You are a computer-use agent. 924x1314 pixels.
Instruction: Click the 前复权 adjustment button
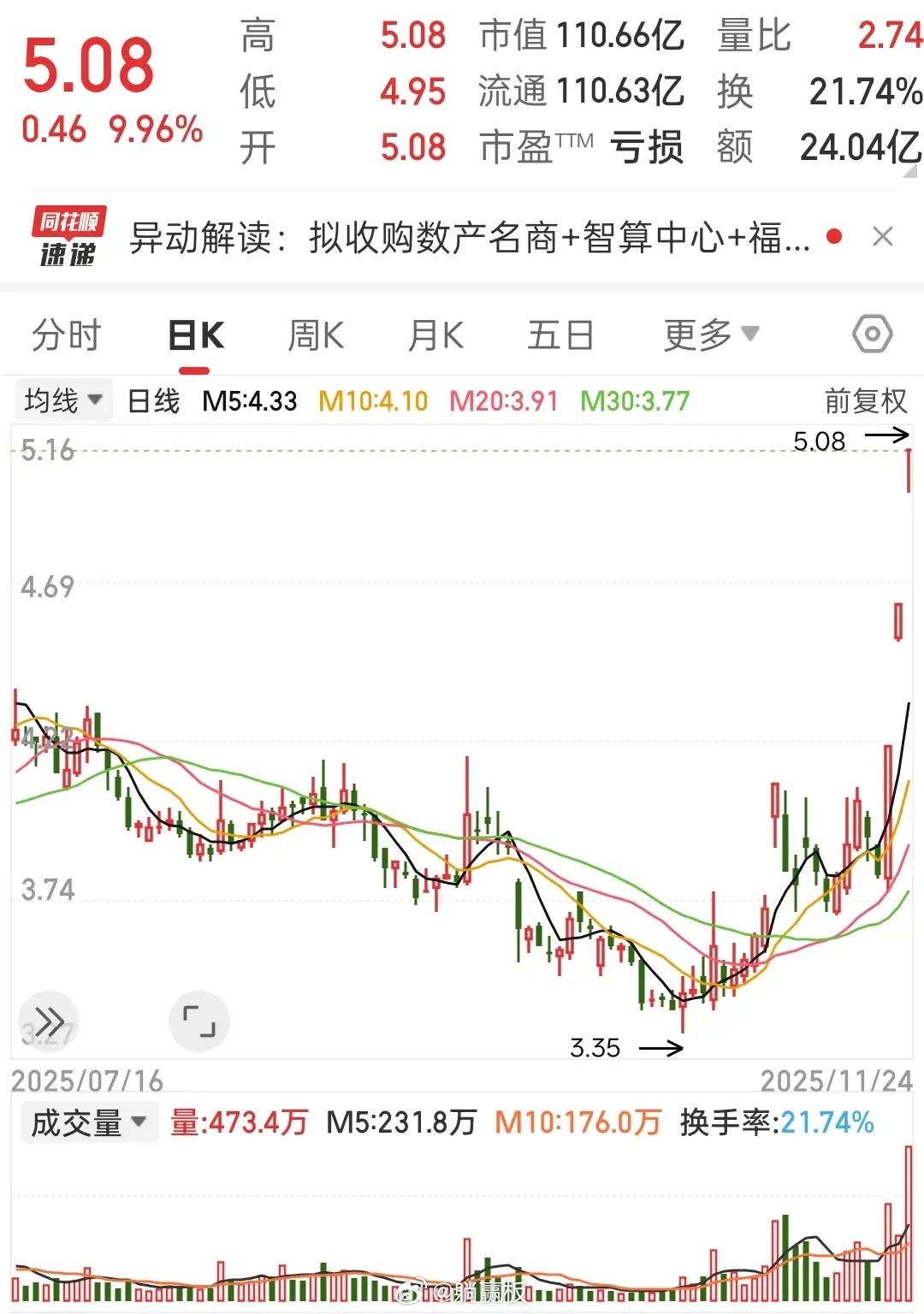click(x=864, y=399)
